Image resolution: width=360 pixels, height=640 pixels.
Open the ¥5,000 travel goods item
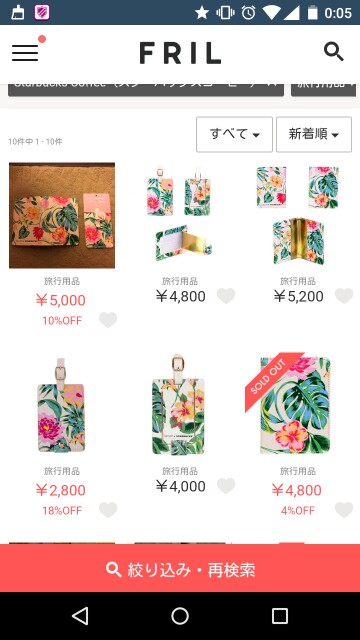click(x=62, y=216)
